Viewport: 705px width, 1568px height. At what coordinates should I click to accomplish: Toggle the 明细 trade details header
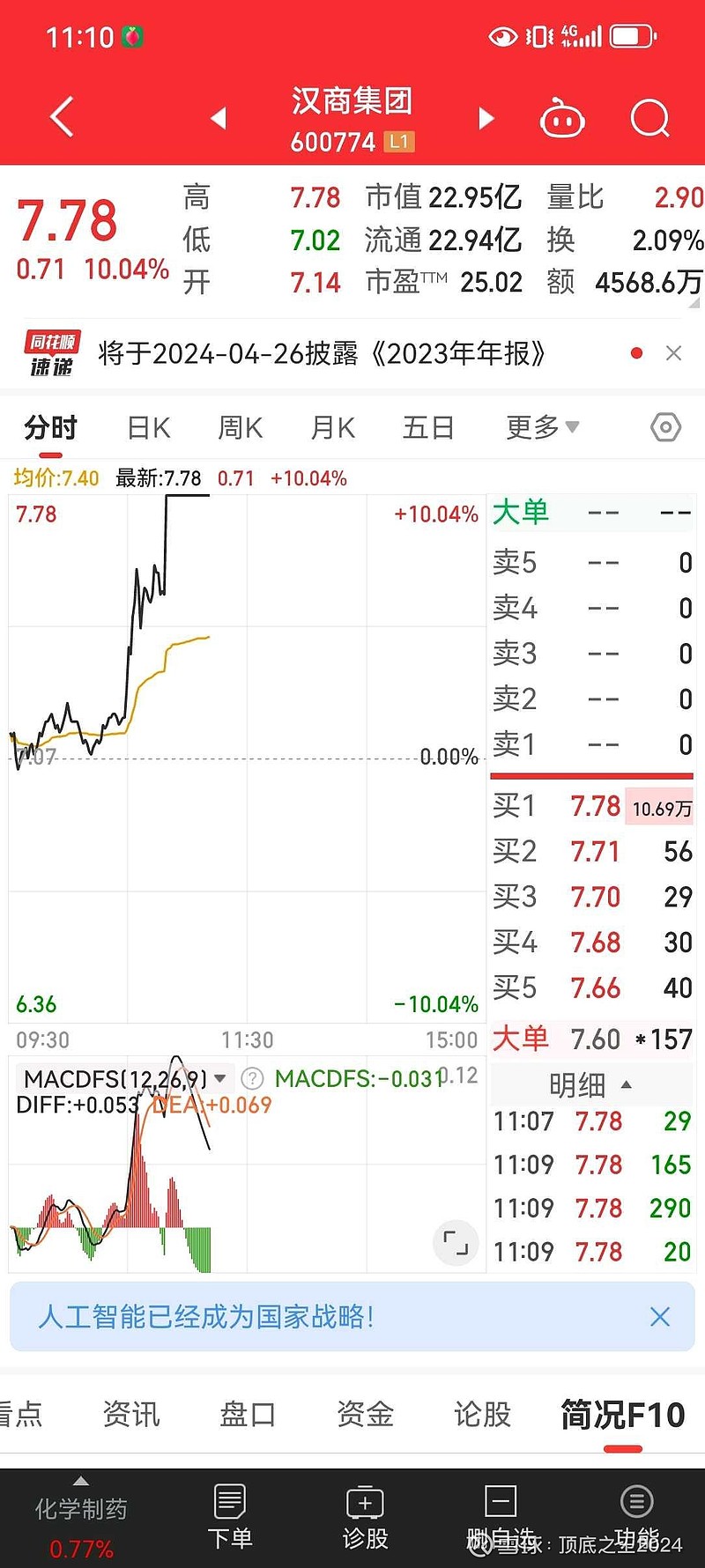pyautogui.click(x=590, y=1084)
